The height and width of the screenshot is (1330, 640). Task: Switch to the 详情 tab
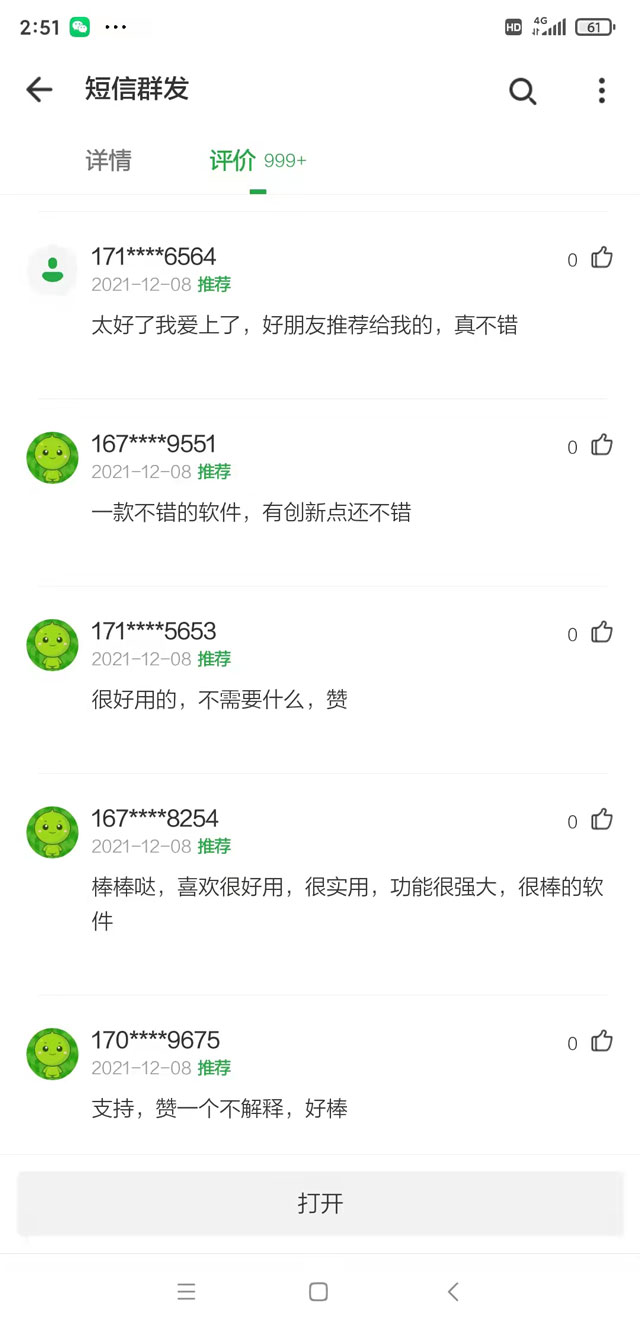click(x=108, y=161)
